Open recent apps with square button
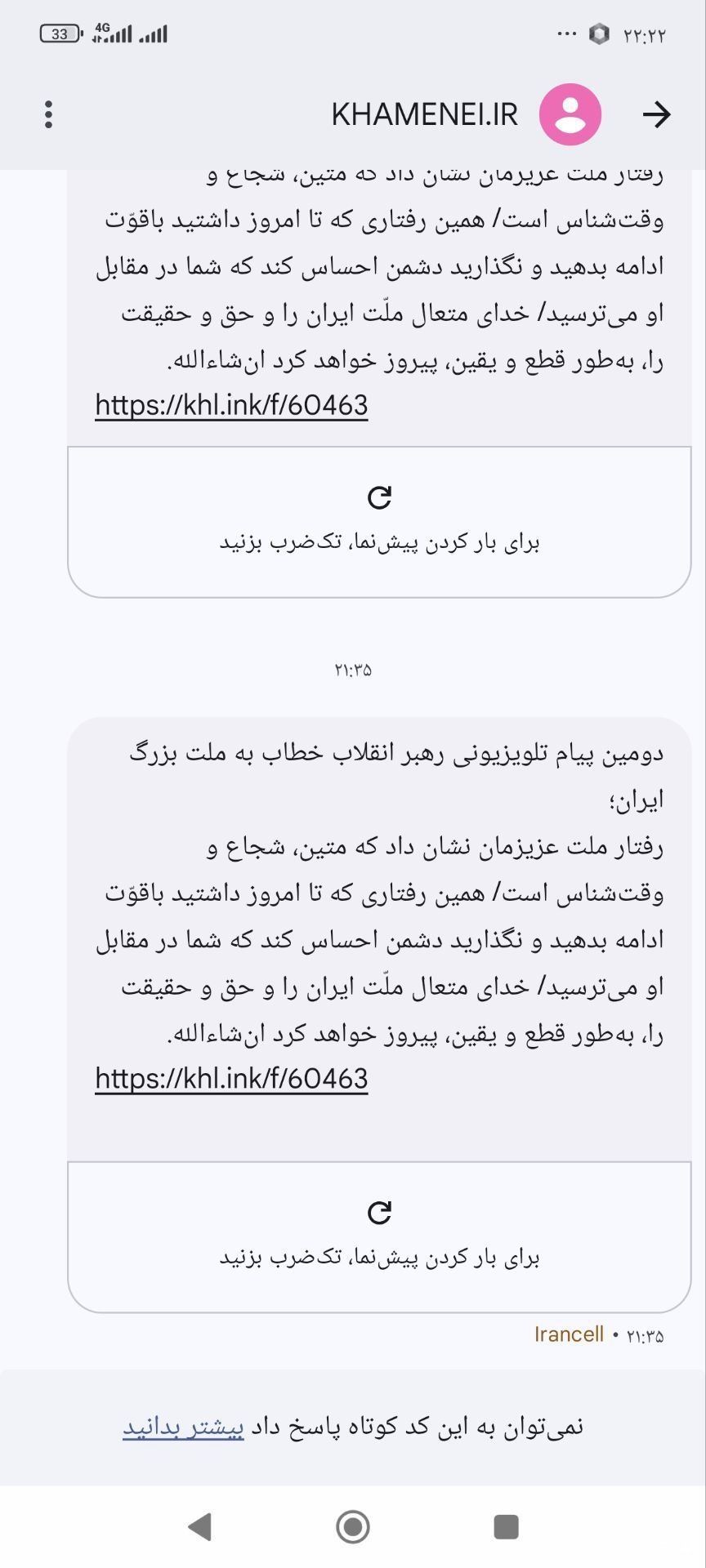The width and height of the screenshot is (706, 1568). pos(507,1526)
